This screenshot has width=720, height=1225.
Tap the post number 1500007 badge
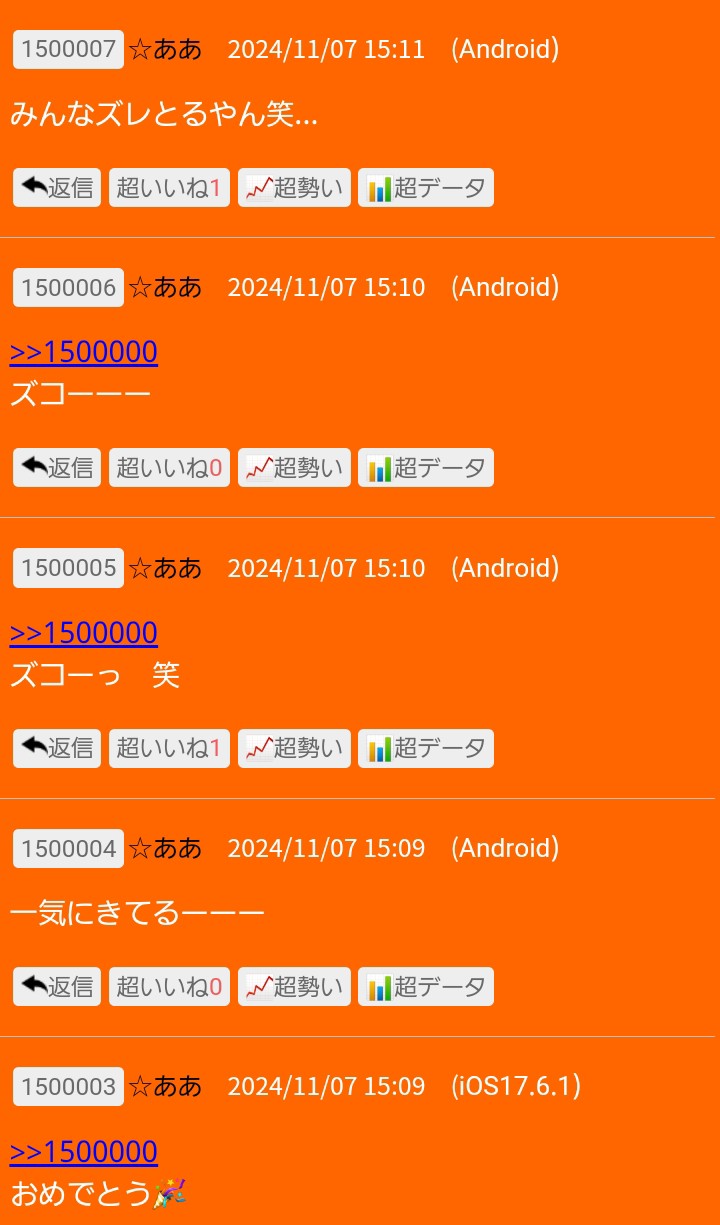(x=68, y=49)
